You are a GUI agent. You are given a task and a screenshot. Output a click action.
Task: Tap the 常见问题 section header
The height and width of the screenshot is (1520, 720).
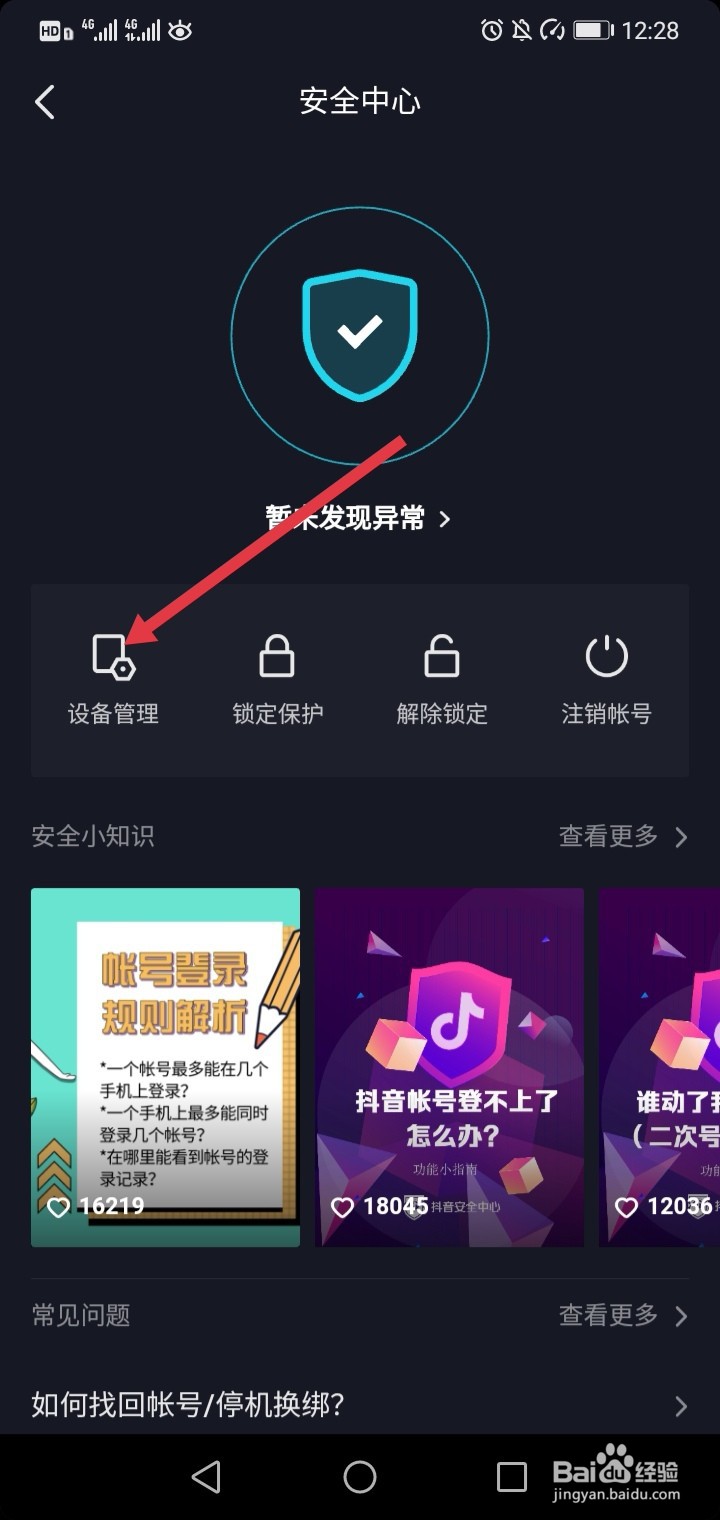[80, 1316]
